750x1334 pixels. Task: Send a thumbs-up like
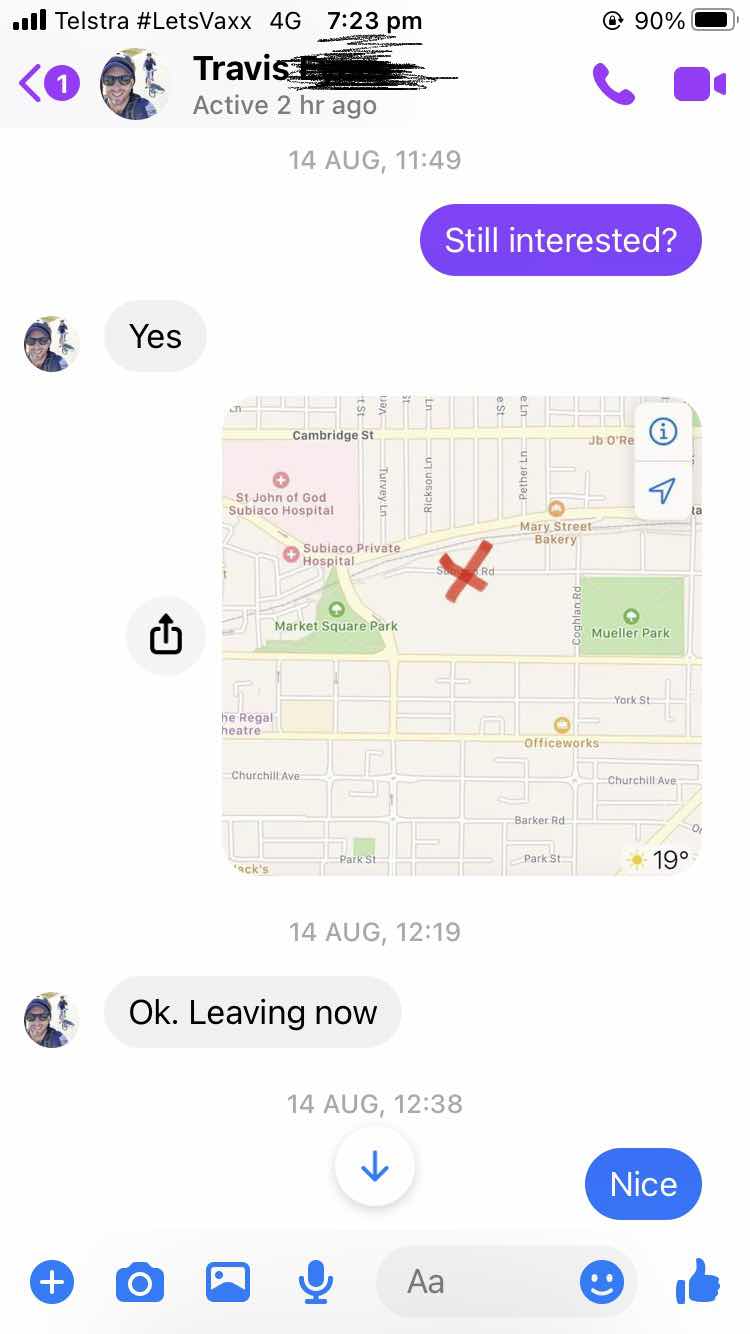tap(697, 1281)
